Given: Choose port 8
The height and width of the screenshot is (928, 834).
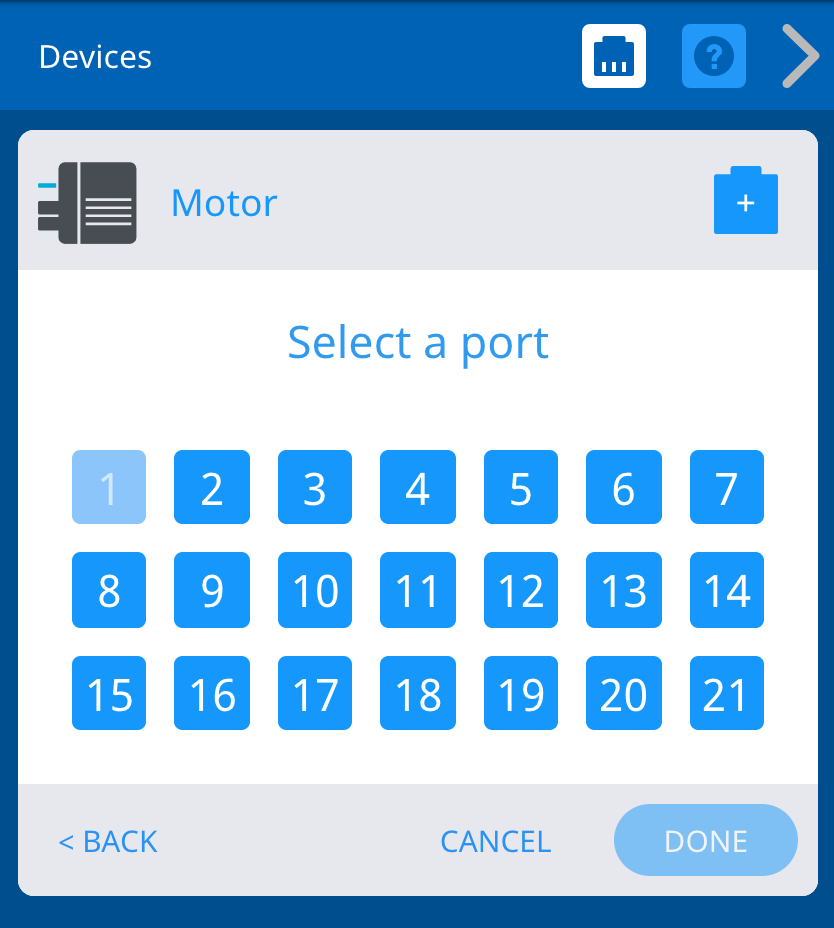Looking at the screenshot, I should click(x=109, y=590).
